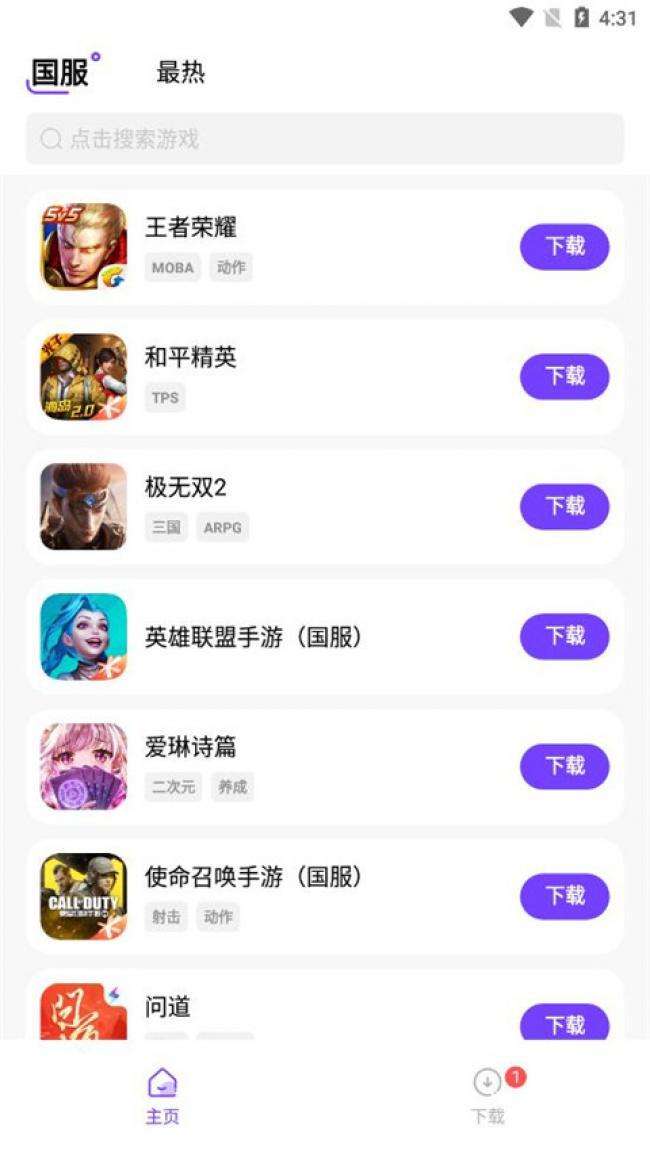Screen dimensions: 650x1155
Task: Open the 英雄联盟手游（国服） card
Action: click(x=300, y=637)
